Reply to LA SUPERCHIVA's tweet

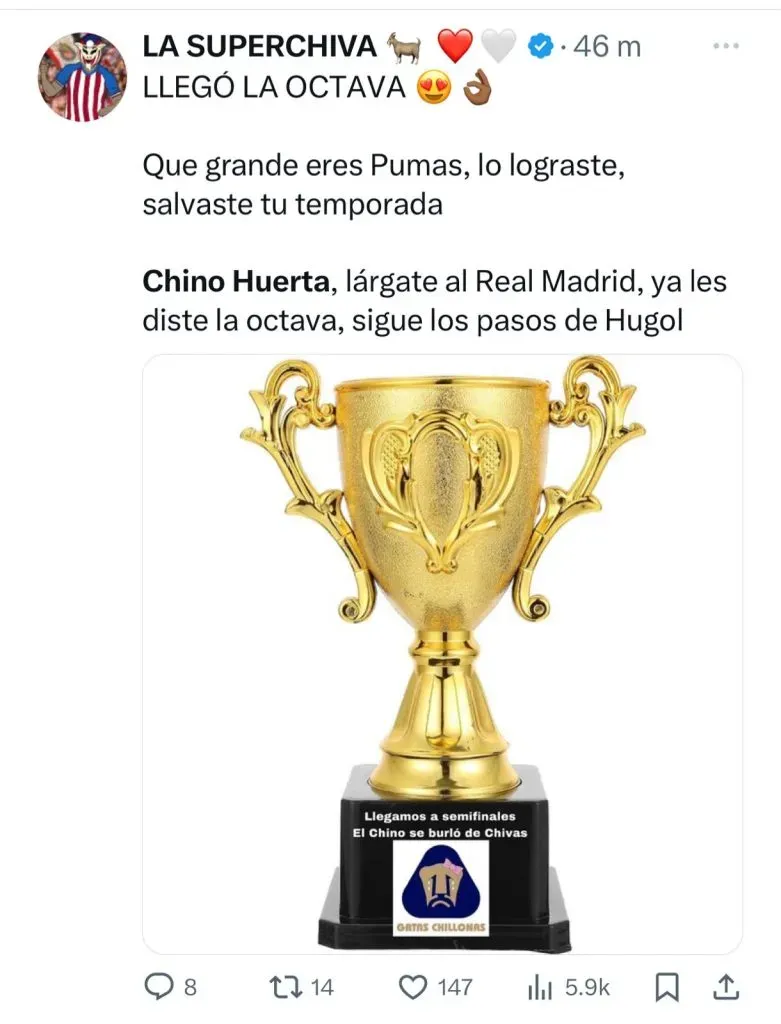pyautogui.click(x=160, y=987)
